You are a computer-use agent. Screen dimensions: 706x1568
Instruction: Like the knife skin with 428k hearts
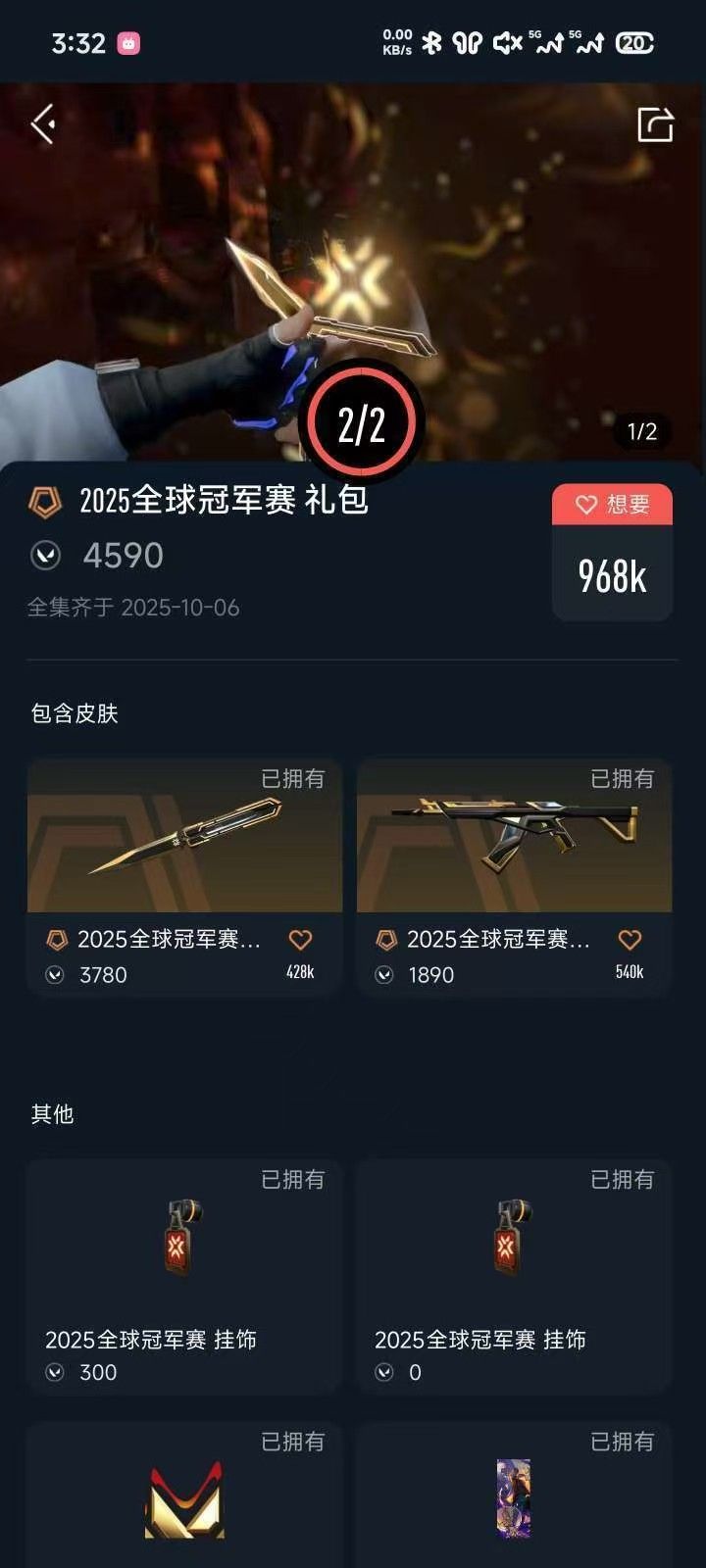(300, 941)
